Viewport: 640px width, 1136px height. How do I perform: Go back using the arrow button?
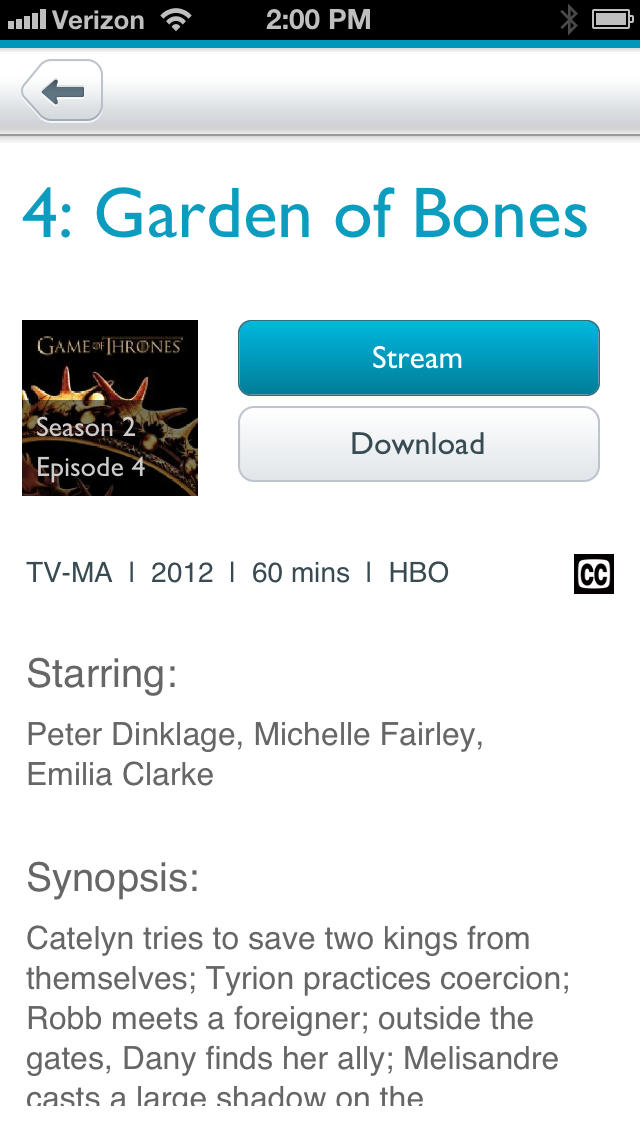click(x=62, y=92)
